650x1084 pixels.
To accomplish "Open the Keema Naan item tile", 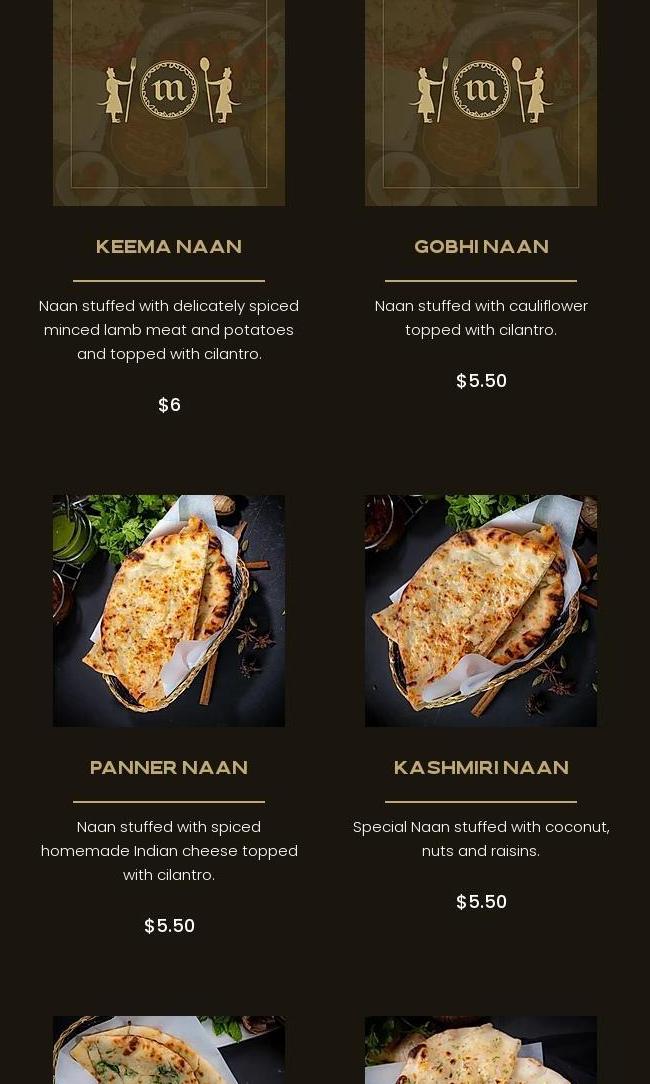I will [x=168, y=100].
